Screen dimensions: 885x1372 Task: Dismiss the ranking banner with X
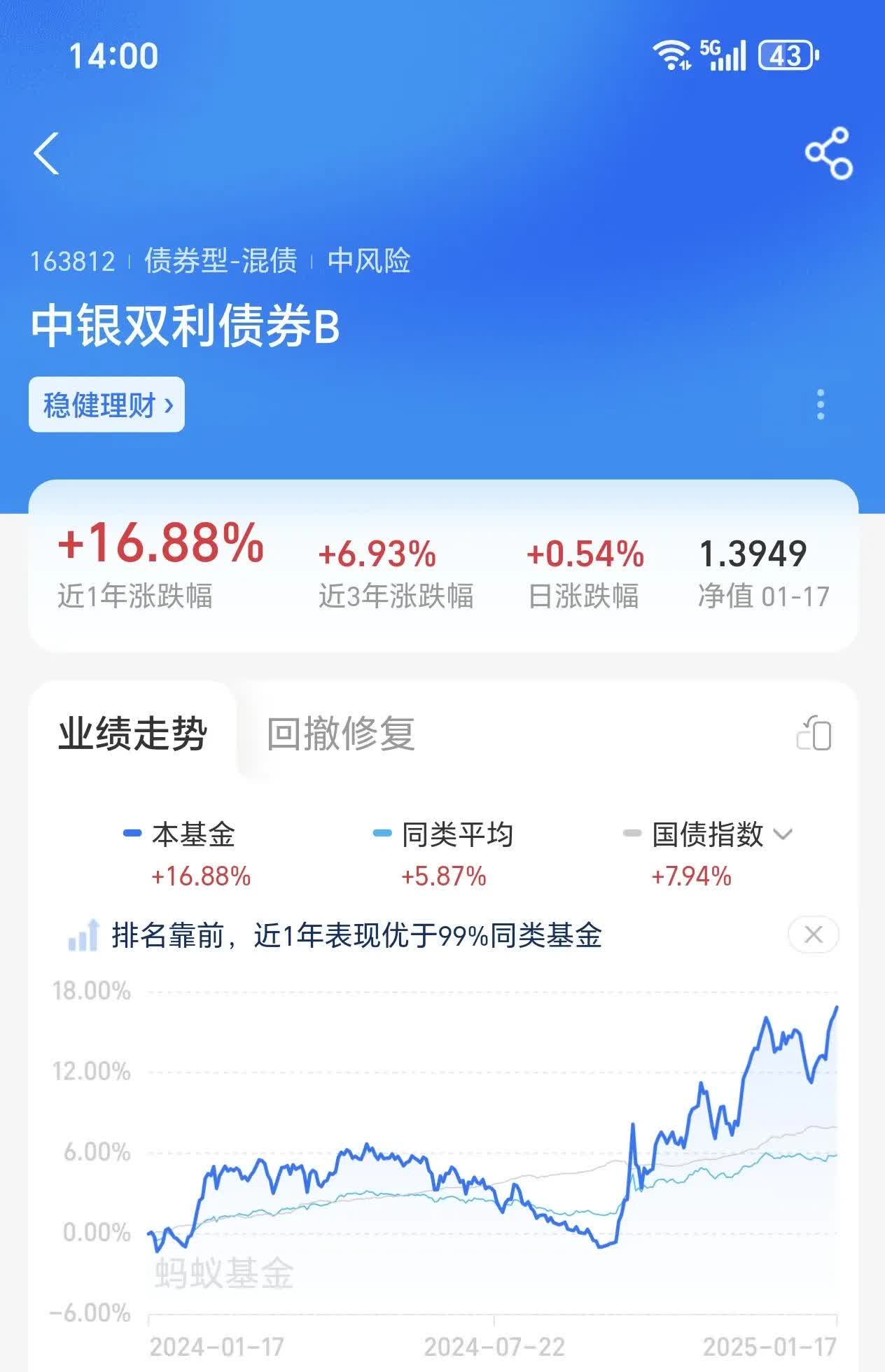click(811, 934)
